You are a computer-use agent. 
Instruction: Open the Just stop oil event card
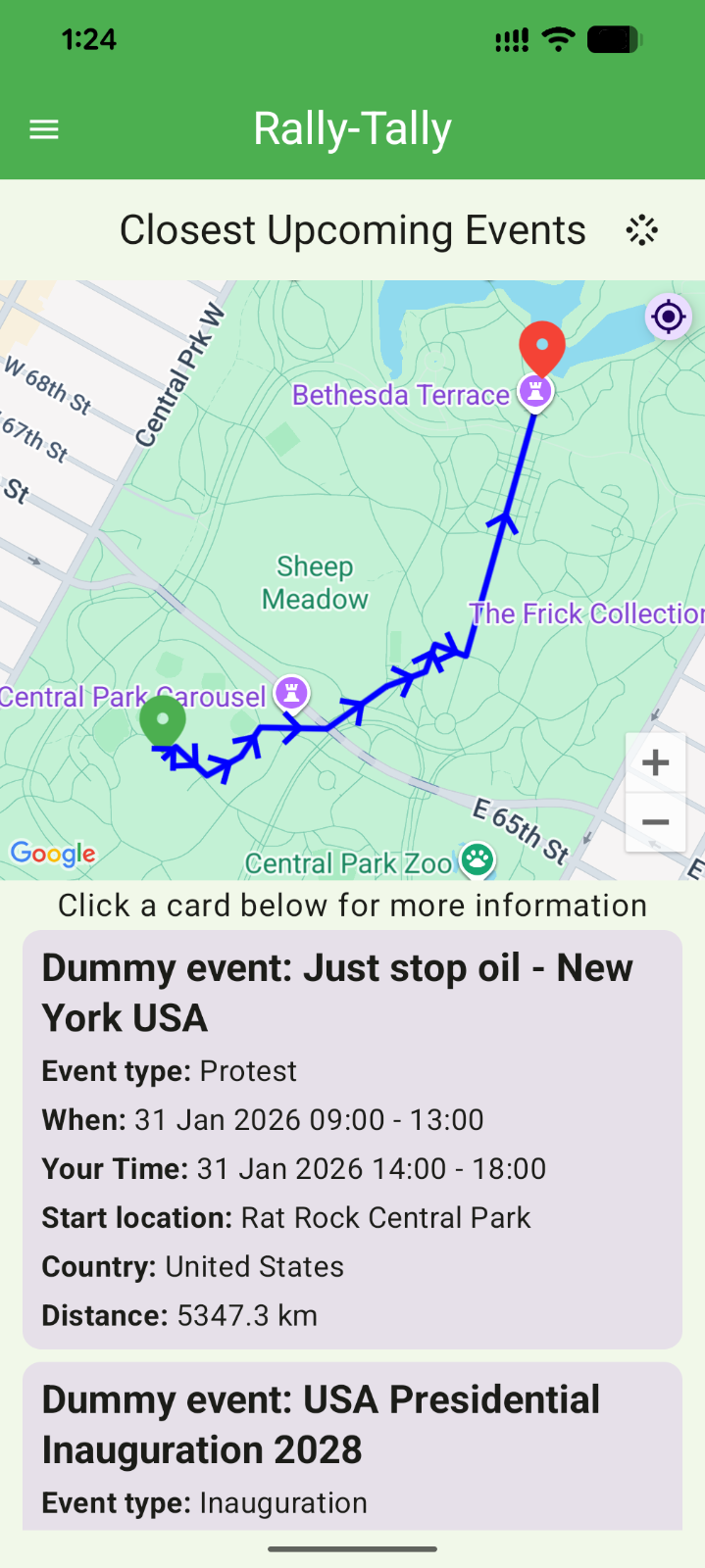click(352, 1139)
